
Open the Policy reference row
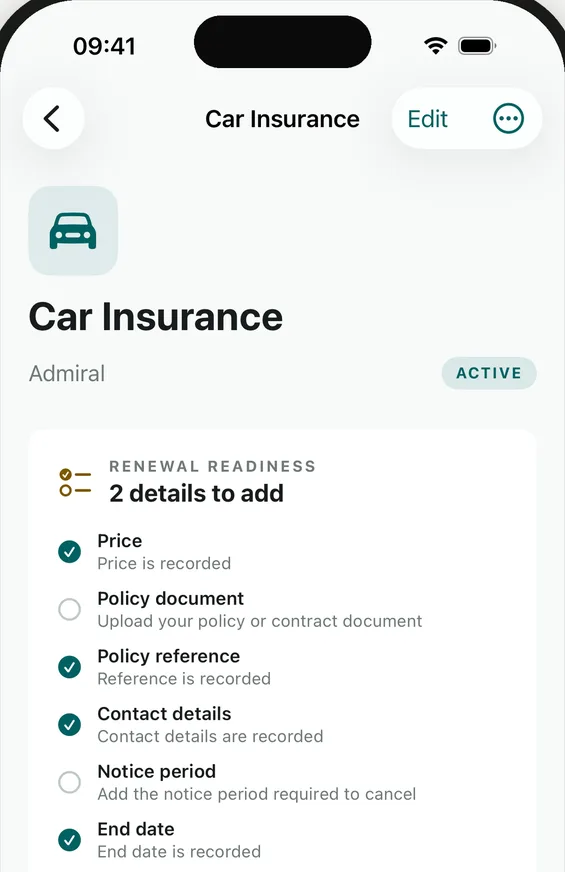point(282,667)
